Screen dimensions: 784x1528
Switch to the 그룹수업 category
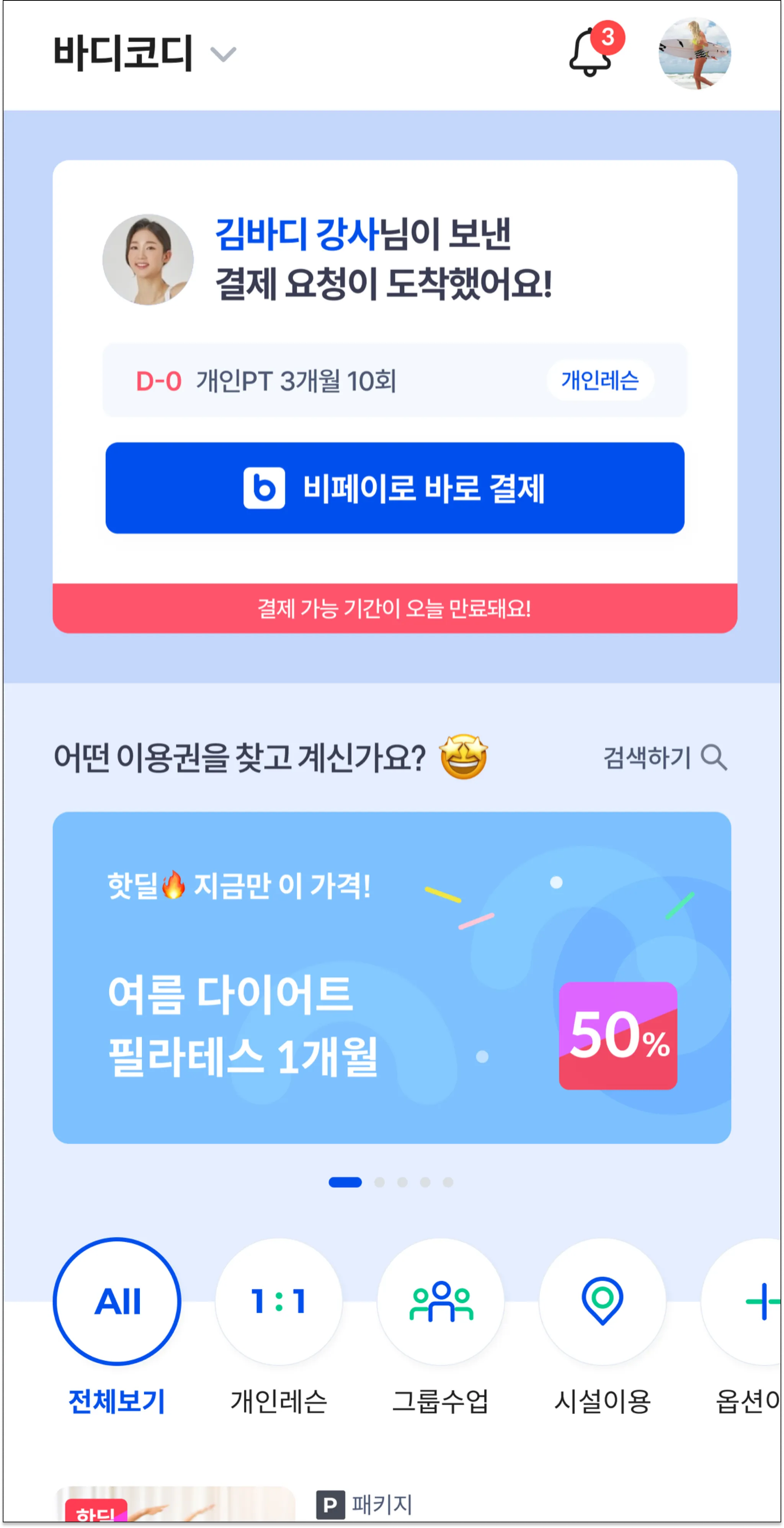pyautogui.click(x=441, y=1301)
